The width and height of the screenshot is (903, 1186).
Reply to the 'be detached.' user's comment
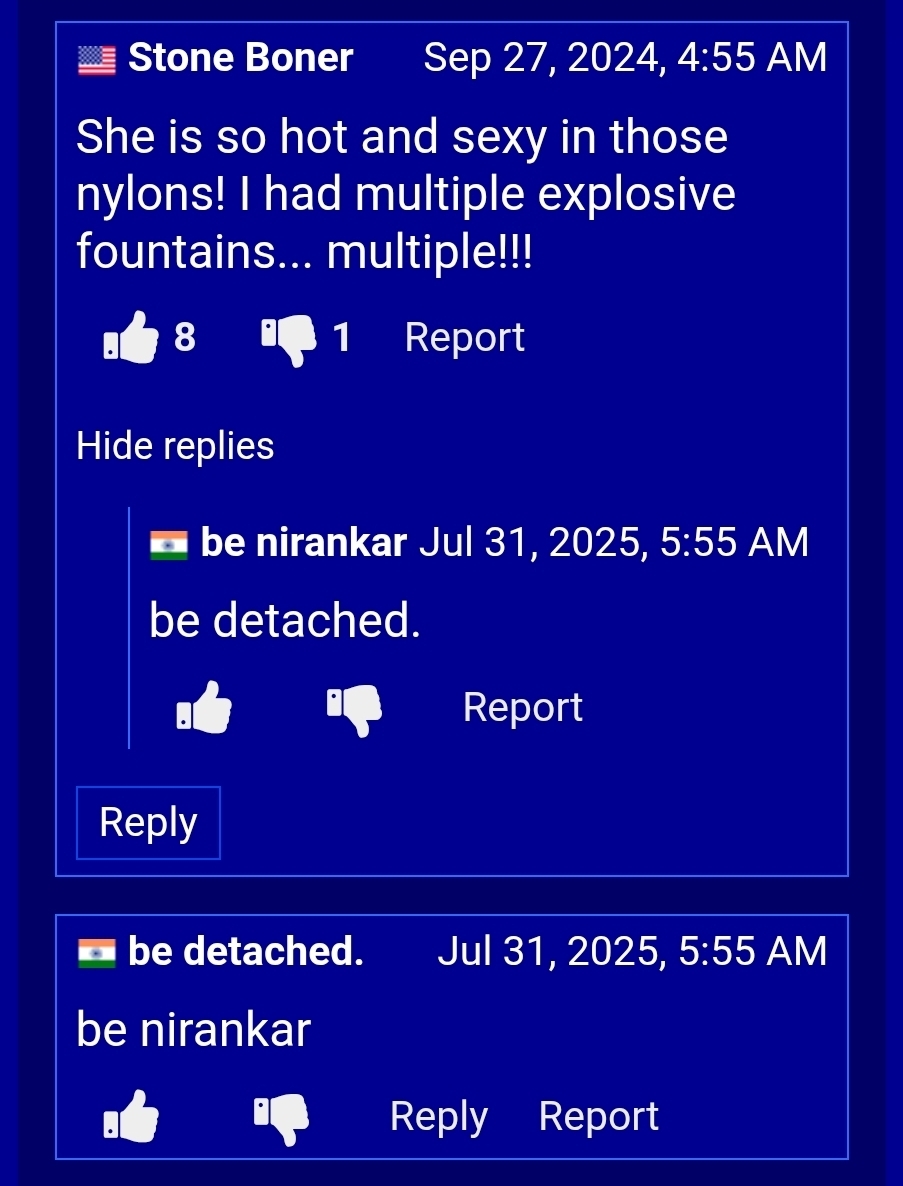pos(438,1116)
